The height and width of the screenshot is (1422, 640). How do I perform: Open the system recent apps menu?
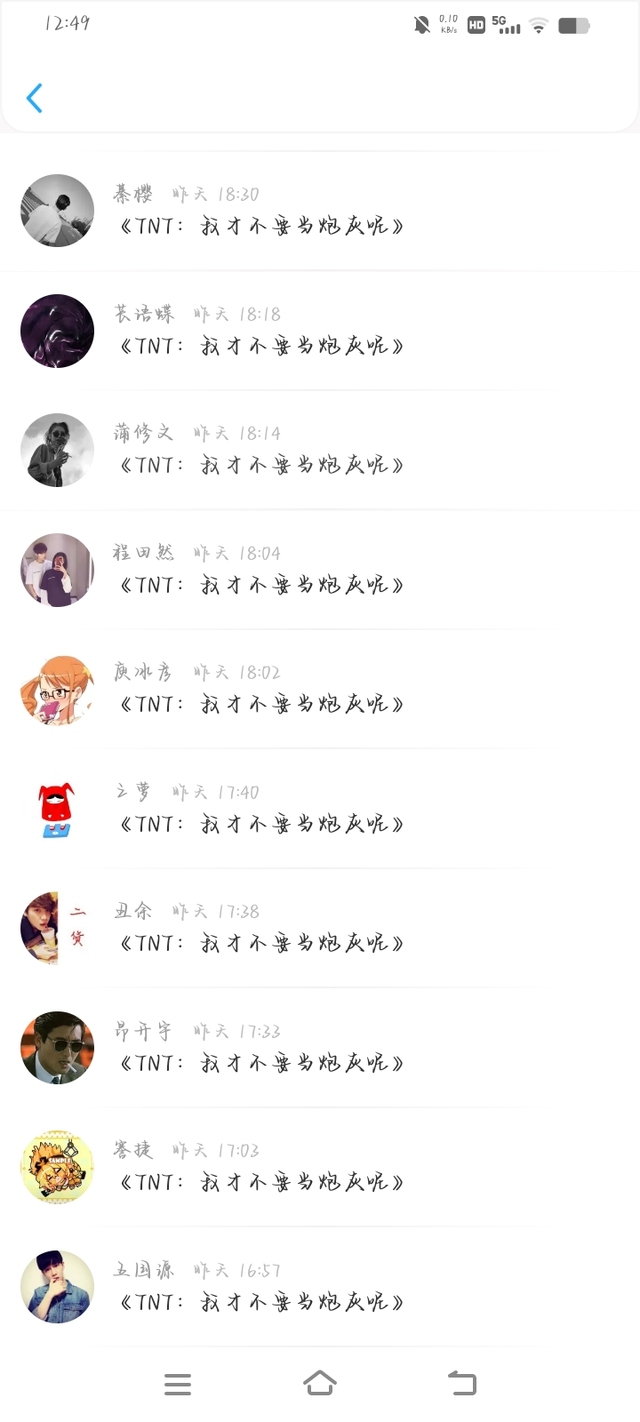178,1384
